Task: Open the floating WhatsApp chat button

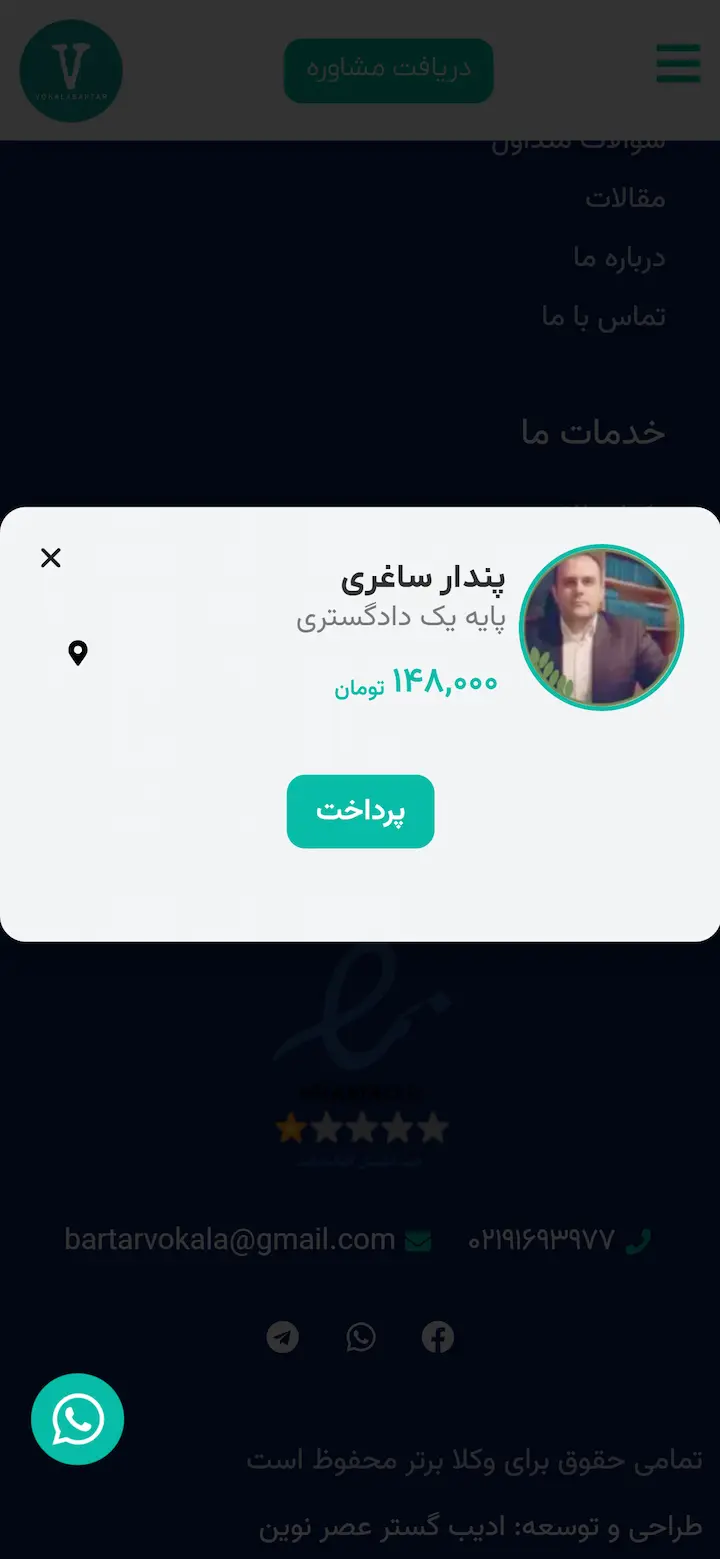Action: pos(77,1418)
